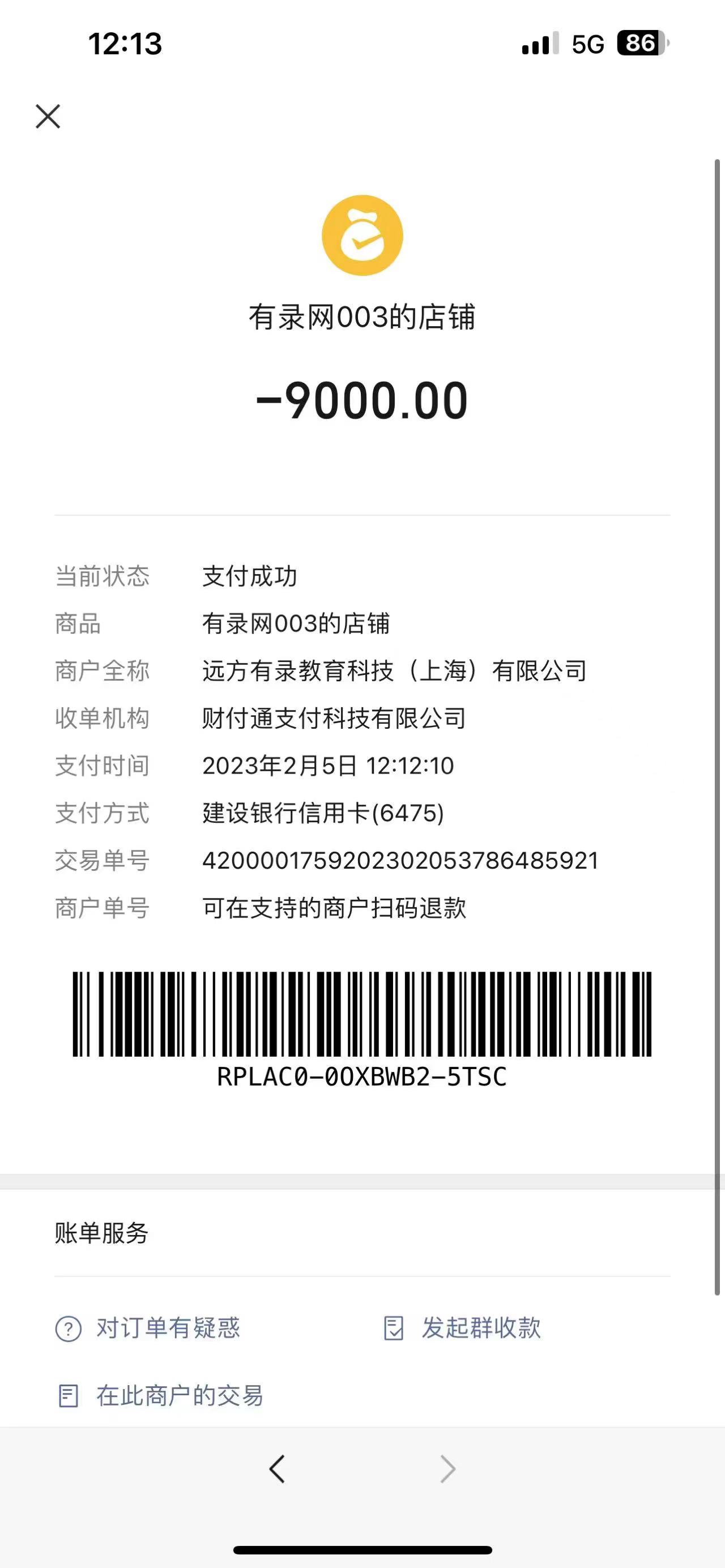Go back using the browser back arrow
Screen dimensions: 725x1568
[278, 1469]
